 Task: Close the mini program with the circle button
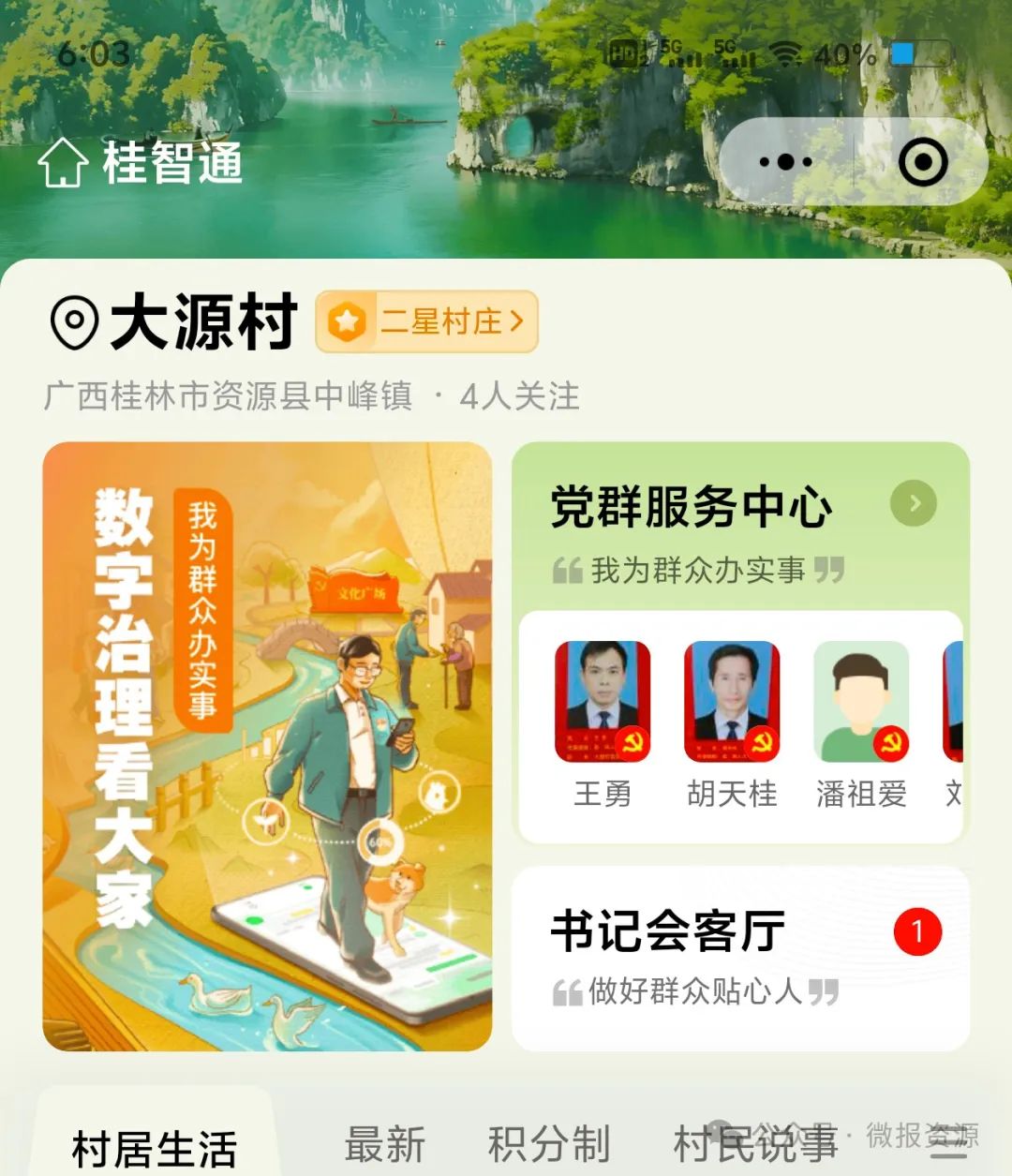923,162
